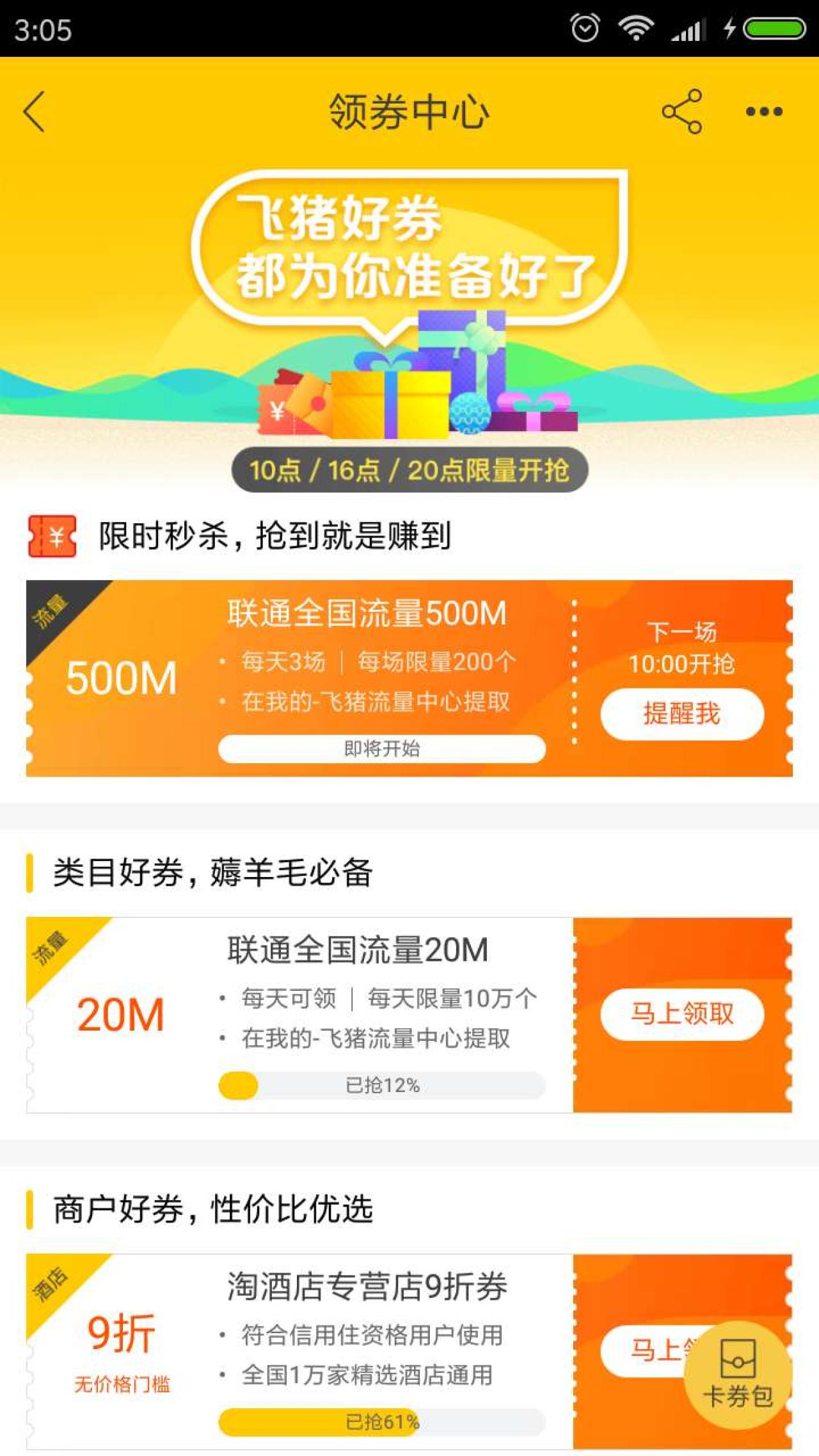Screen dimensions: 819x1456
Task: Open the three-dot overflow menu
Action: 764,111
